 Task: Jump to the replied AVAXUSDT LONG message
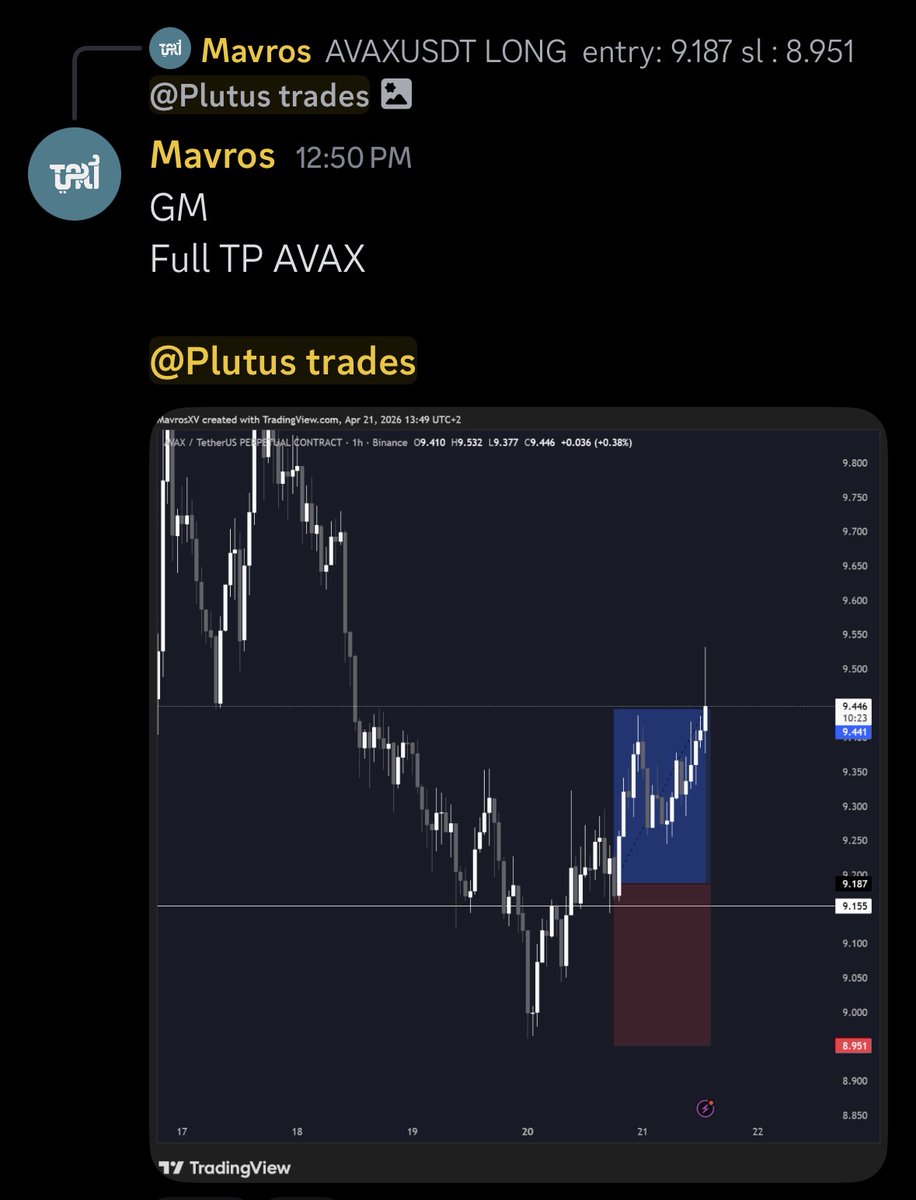click(x=590, y=50)
